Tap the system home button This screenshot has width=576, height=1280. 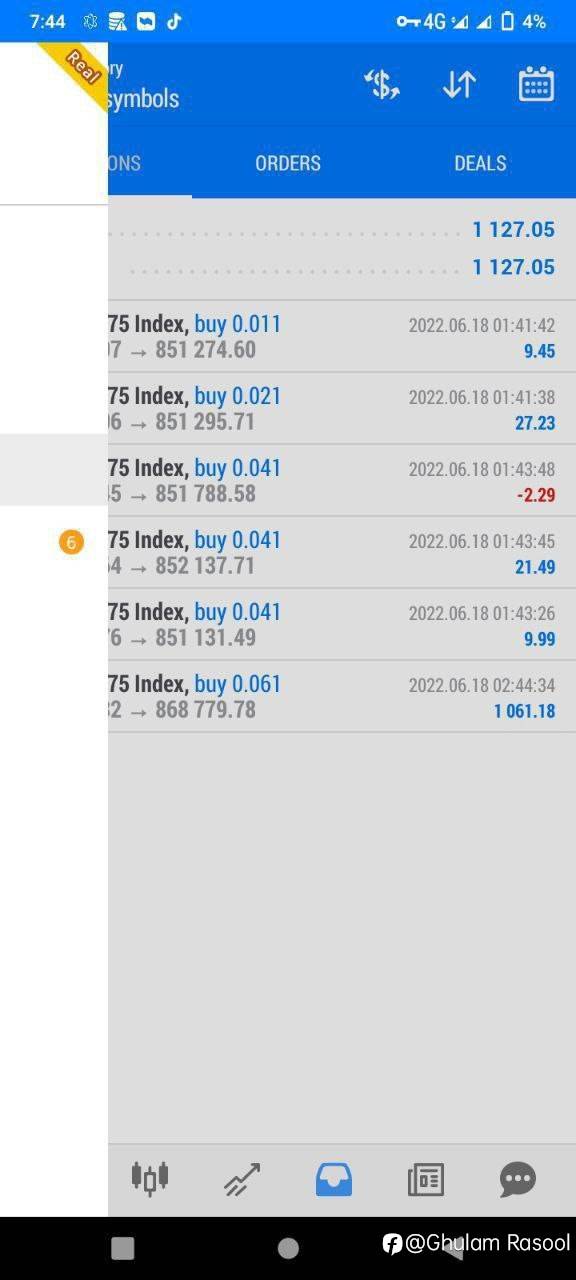288,1247
